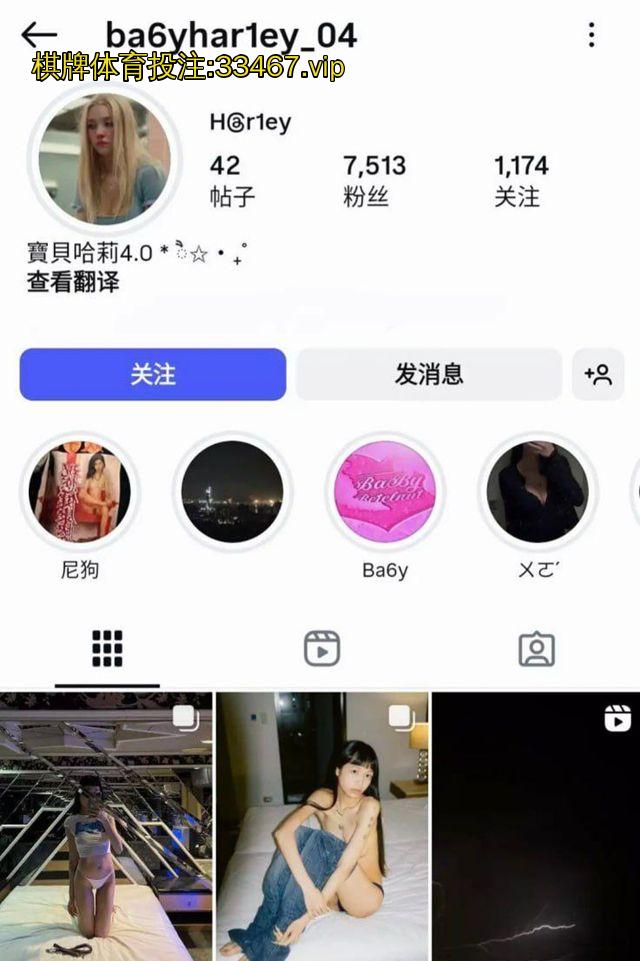
Task: Follow this profile with the blue 关注 button
Action: point(153,375)
